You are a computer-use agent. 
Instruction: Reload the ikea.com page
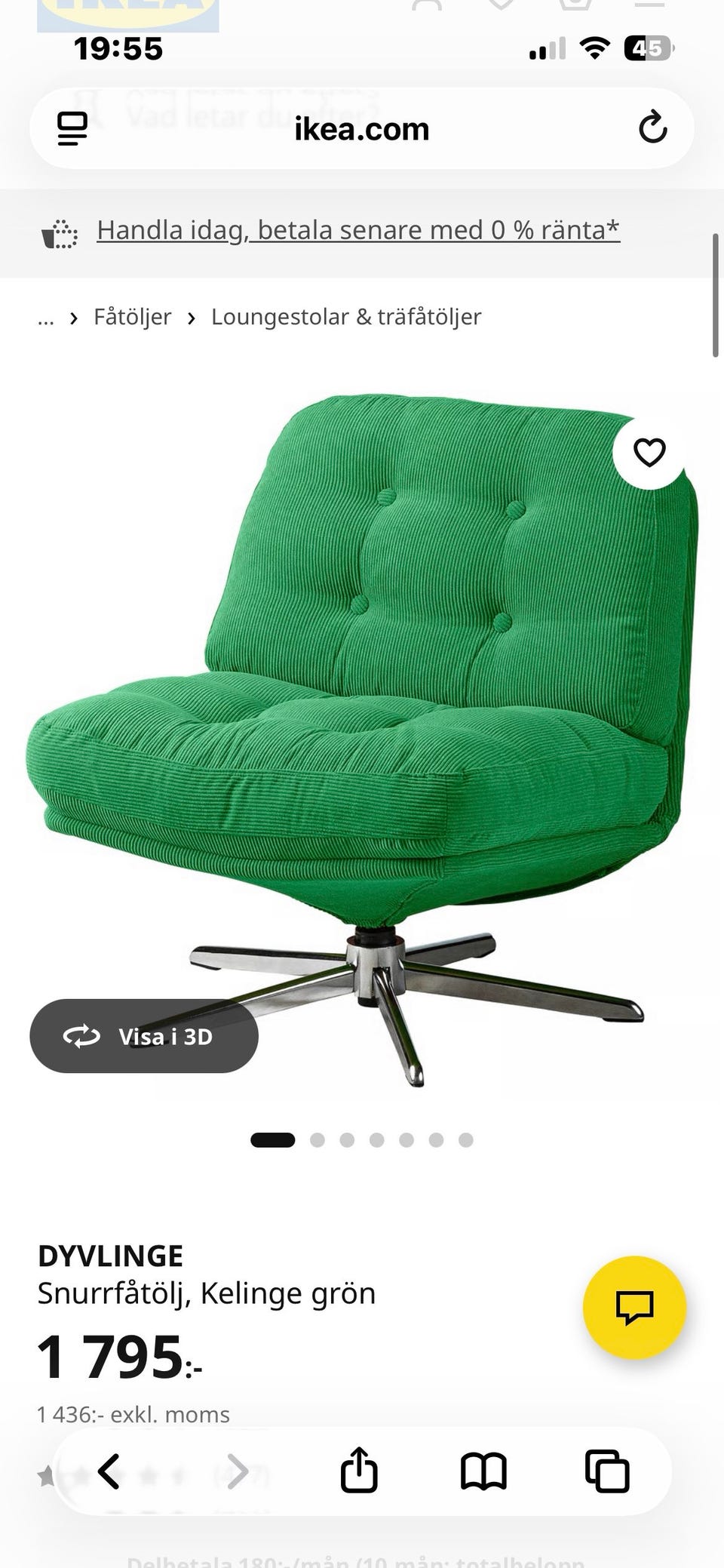[653, 128]
